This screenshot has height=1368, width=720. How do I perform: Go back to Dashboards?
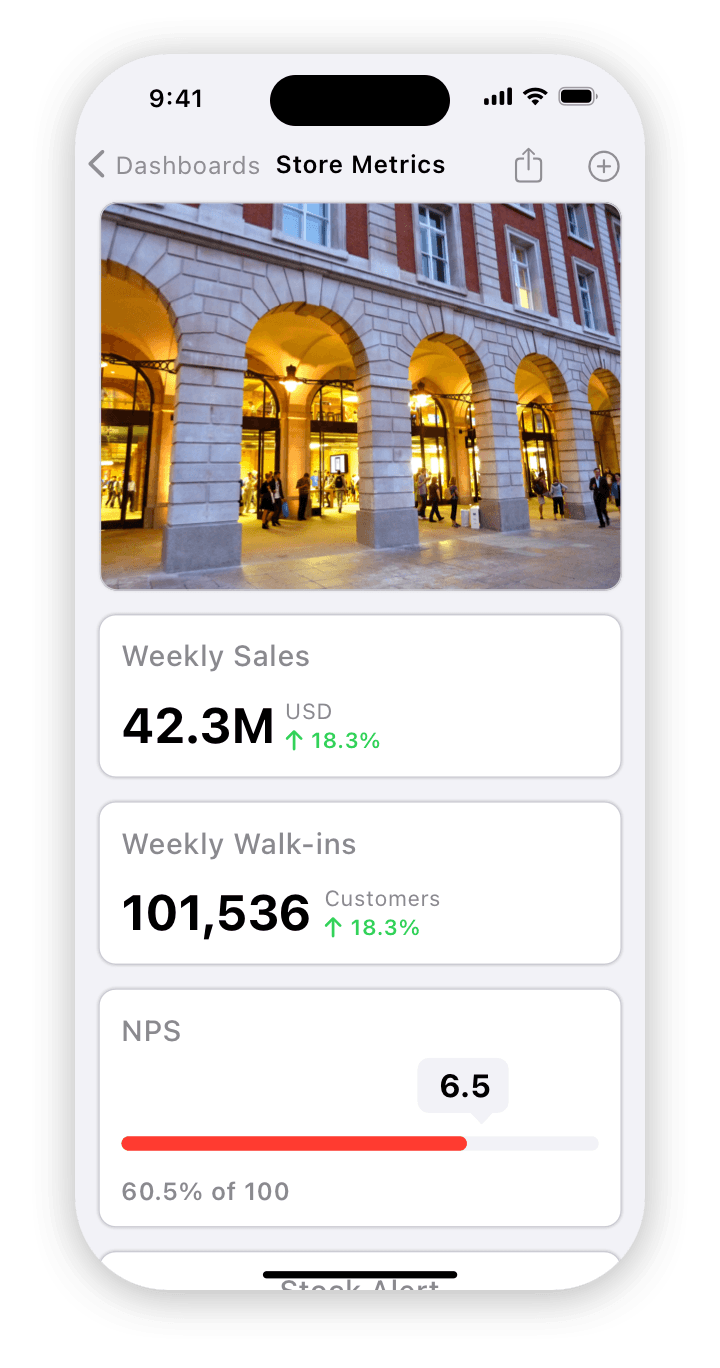tap(174, 165)
